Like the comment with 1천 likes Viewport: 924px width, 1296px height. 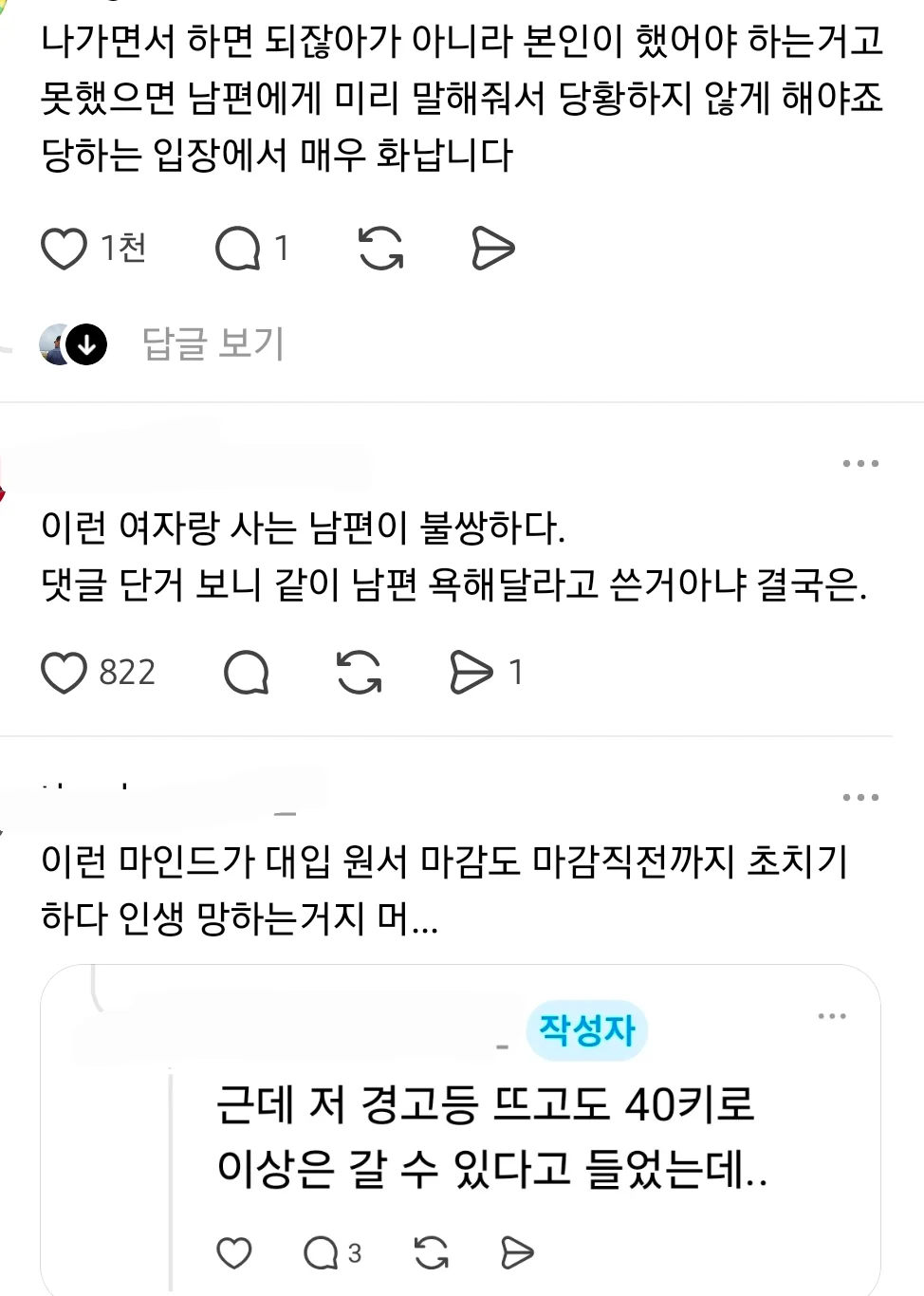[65, 249]
